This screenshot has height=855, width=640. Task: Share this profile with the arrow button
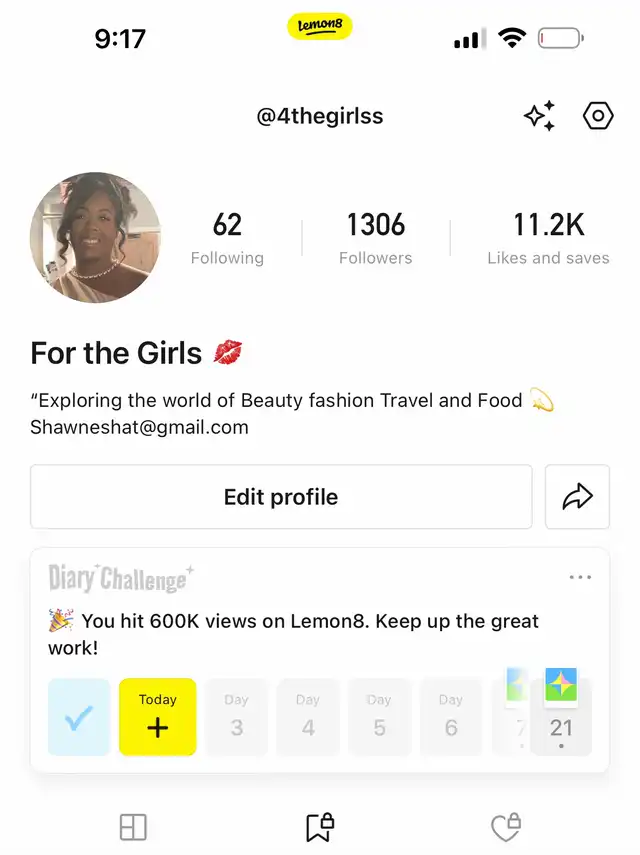(x=577, y=497)
